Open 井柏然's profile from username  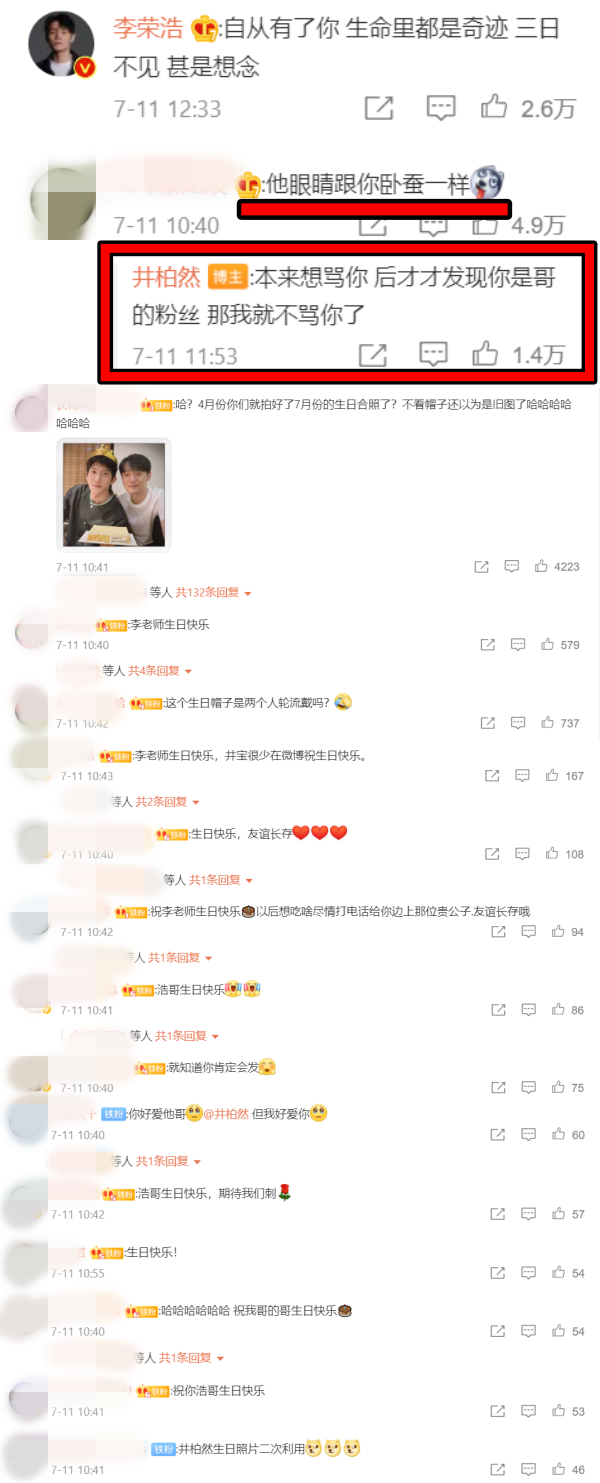pos(167,278)
